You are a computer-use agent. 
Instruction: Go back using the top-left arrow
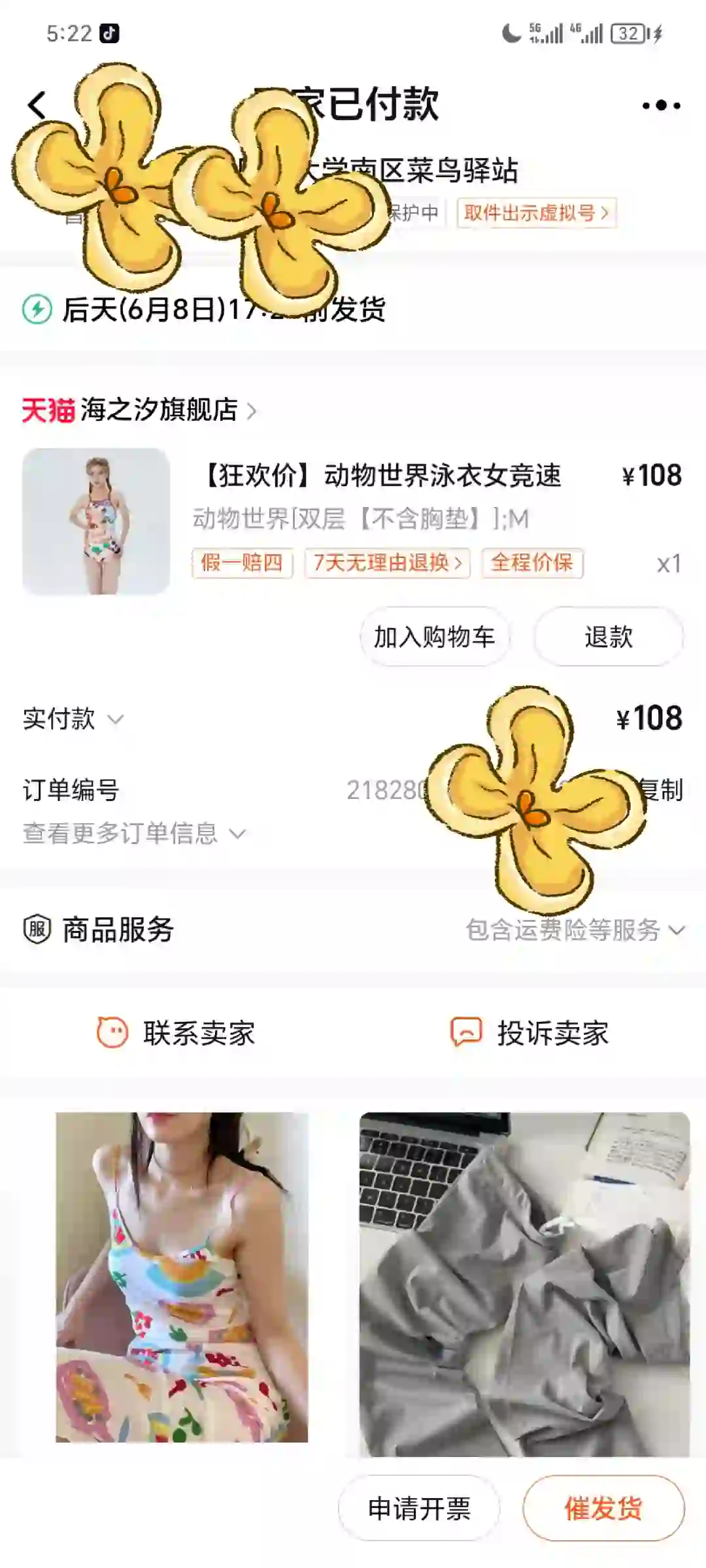[37, 105]
